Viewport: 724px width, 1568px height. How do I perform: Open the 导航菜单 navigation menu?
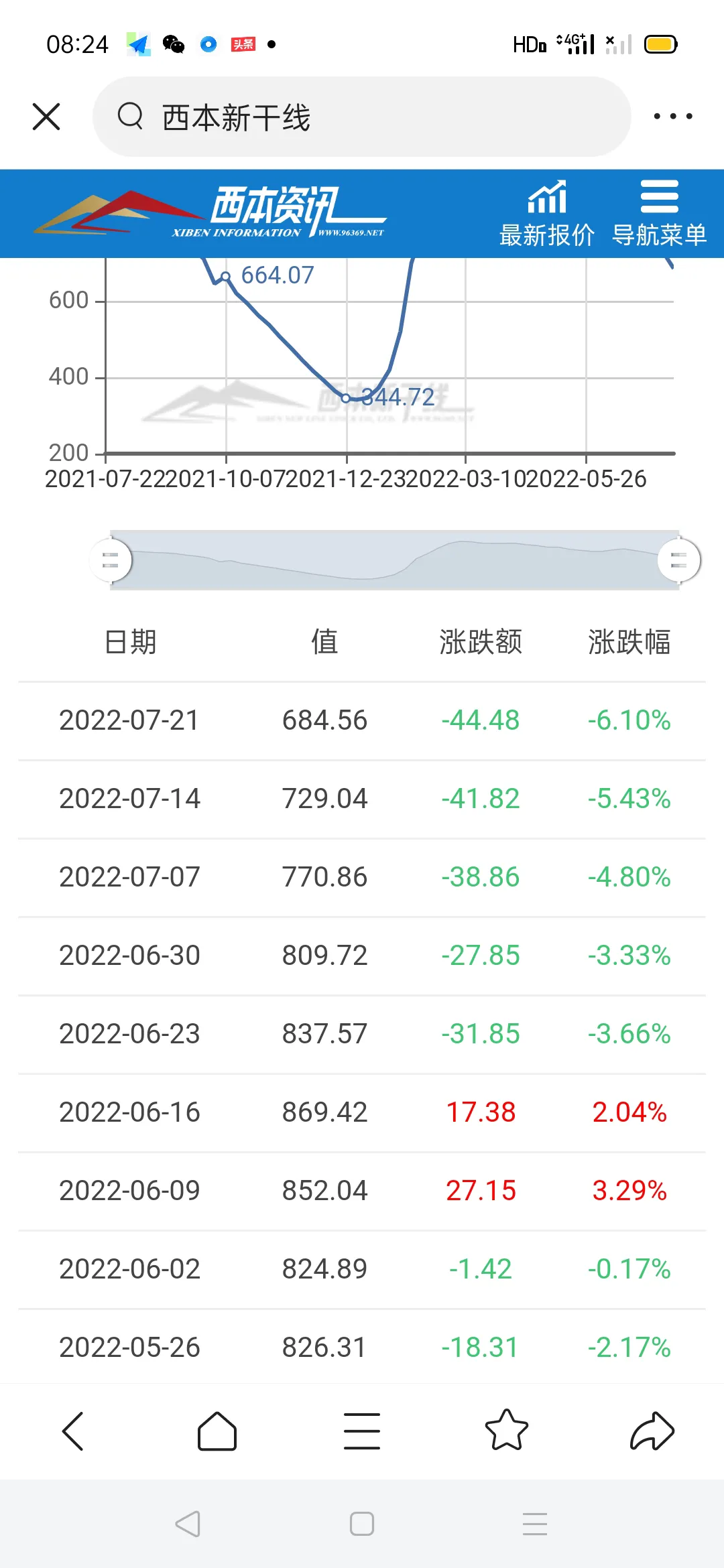(x=660, y=214)
